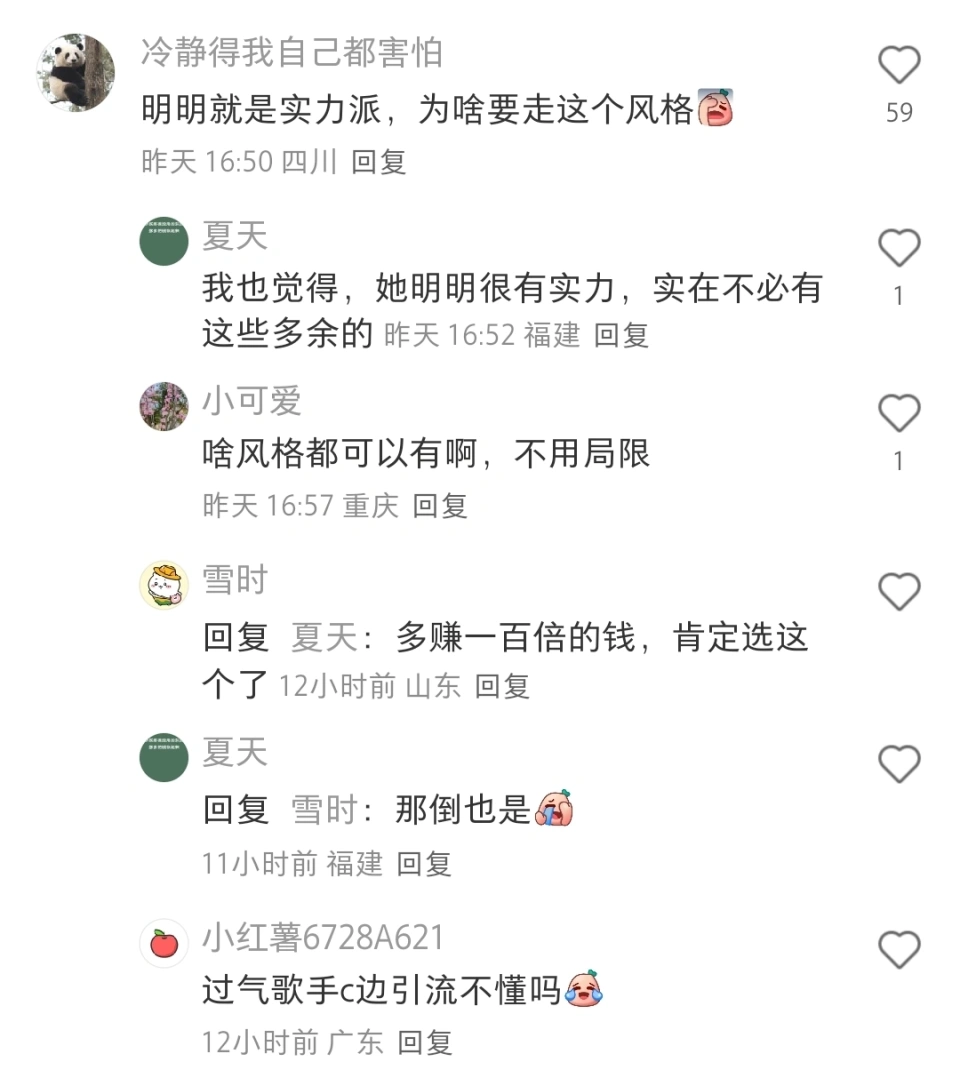Reply to 夏天's comment posted 昨天 16:52

(621, 335)
